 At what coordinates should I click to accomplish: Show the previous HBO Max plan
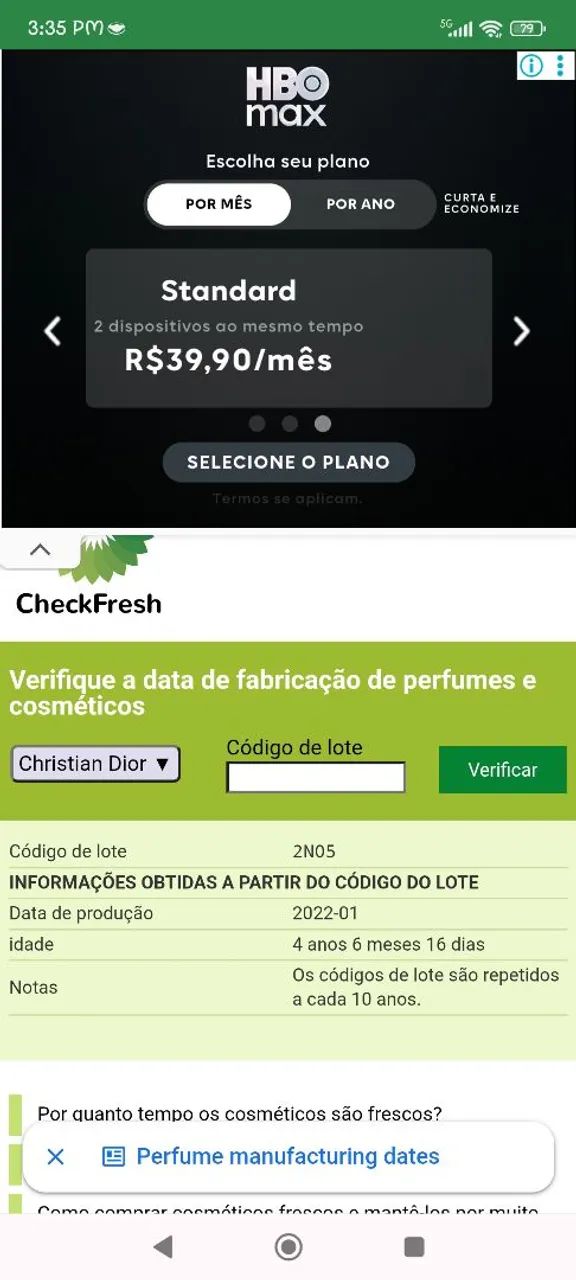pyautogui.click(x=53, y=331)
